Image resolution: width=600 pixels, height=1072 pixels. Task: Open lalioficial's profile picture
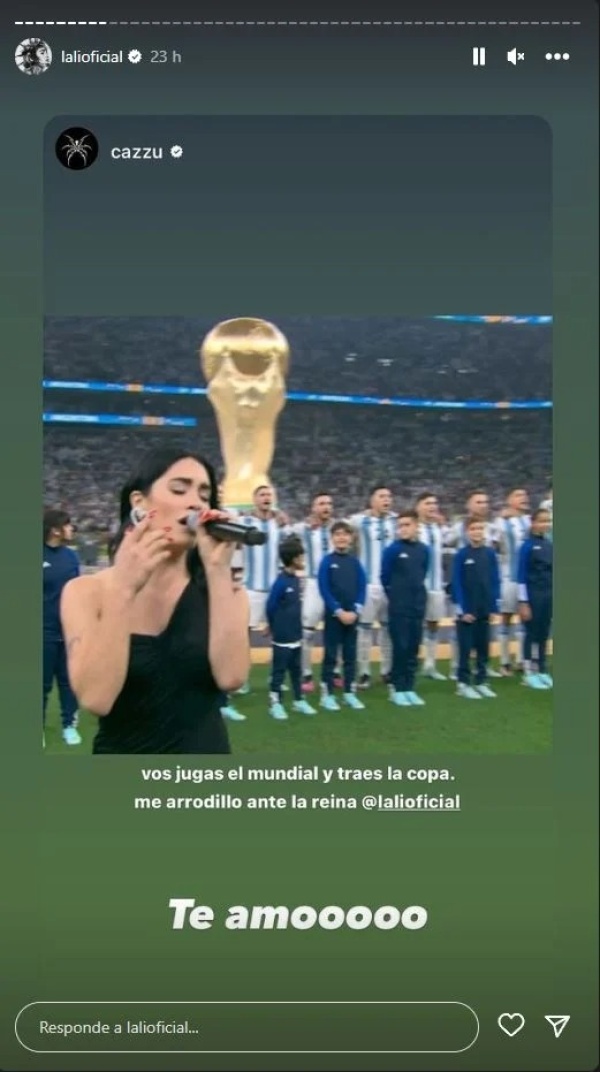coord(33,57)
